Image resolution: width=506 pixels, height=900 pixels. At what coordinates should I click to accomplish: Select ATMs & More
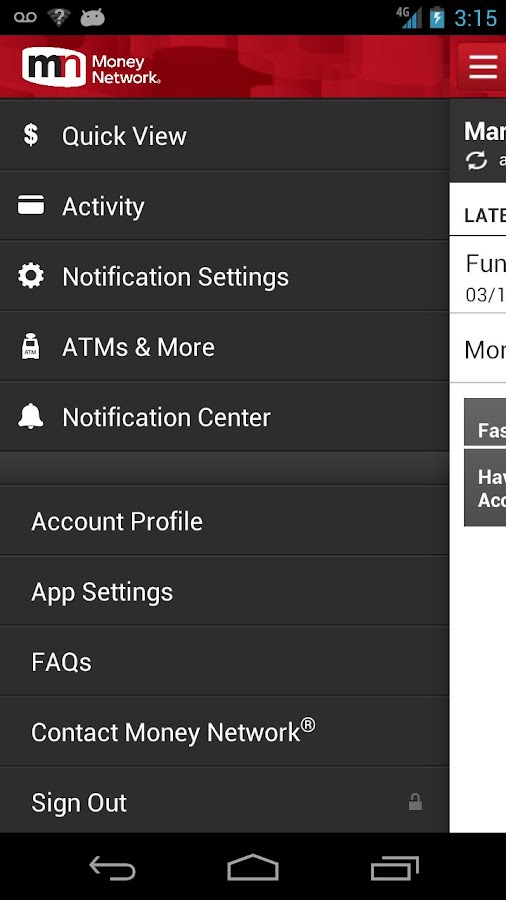pyautogui.click(x=224, y=347)
